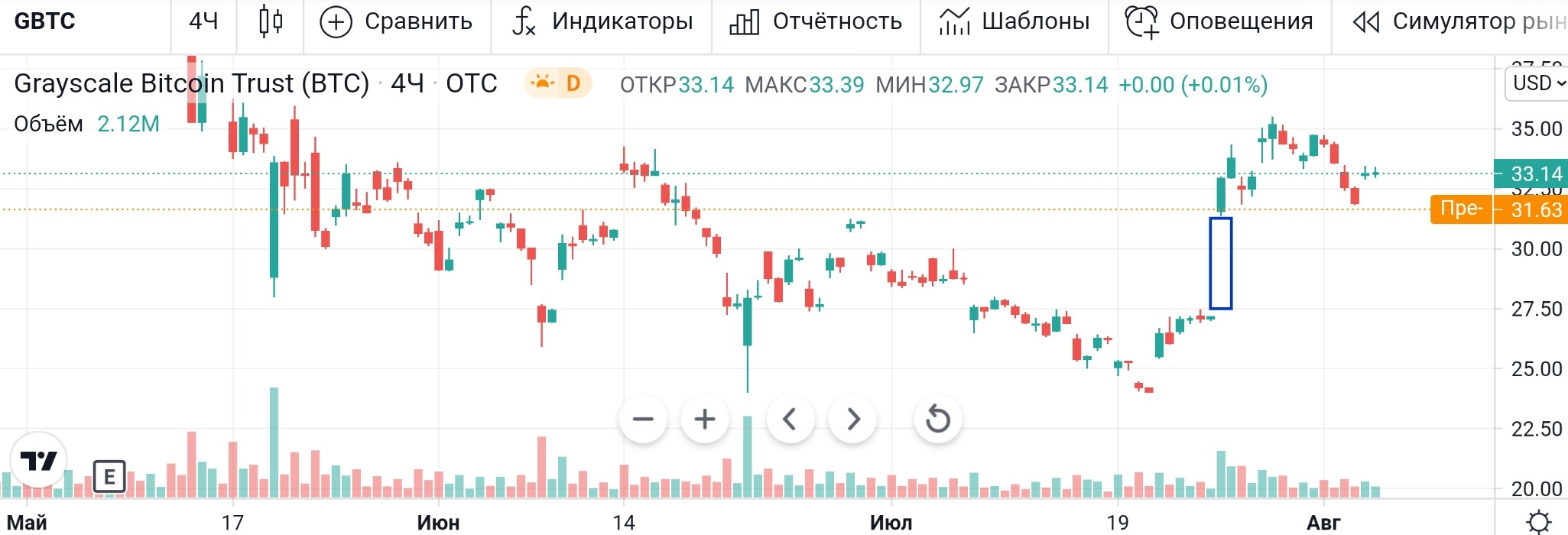
Task: Open chart settings gear icon
Action: coord(1538,523)
